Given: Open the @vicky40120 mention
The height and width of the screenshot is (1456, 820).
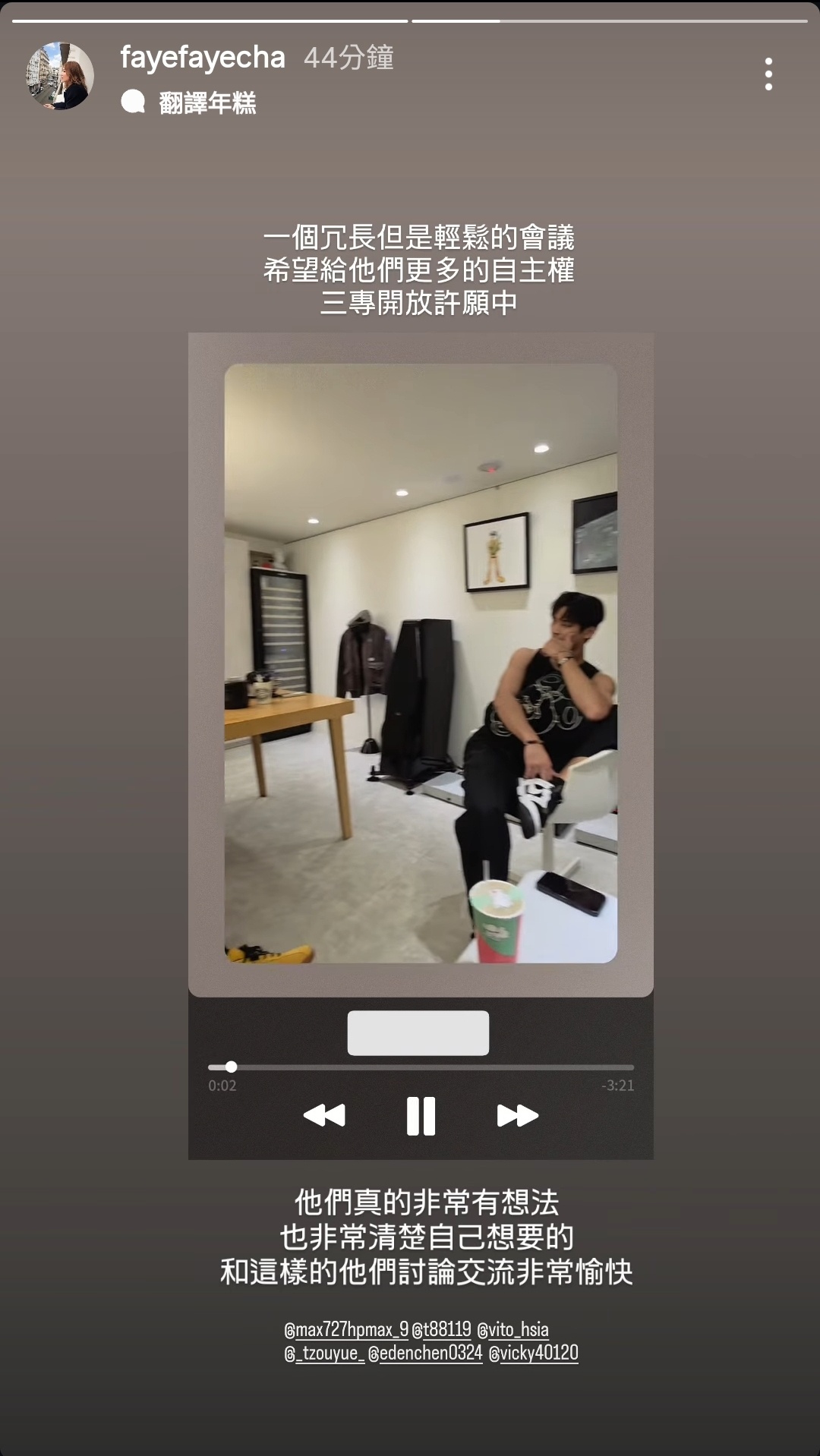Looking at the screenshot, I should click(534, 1353).
